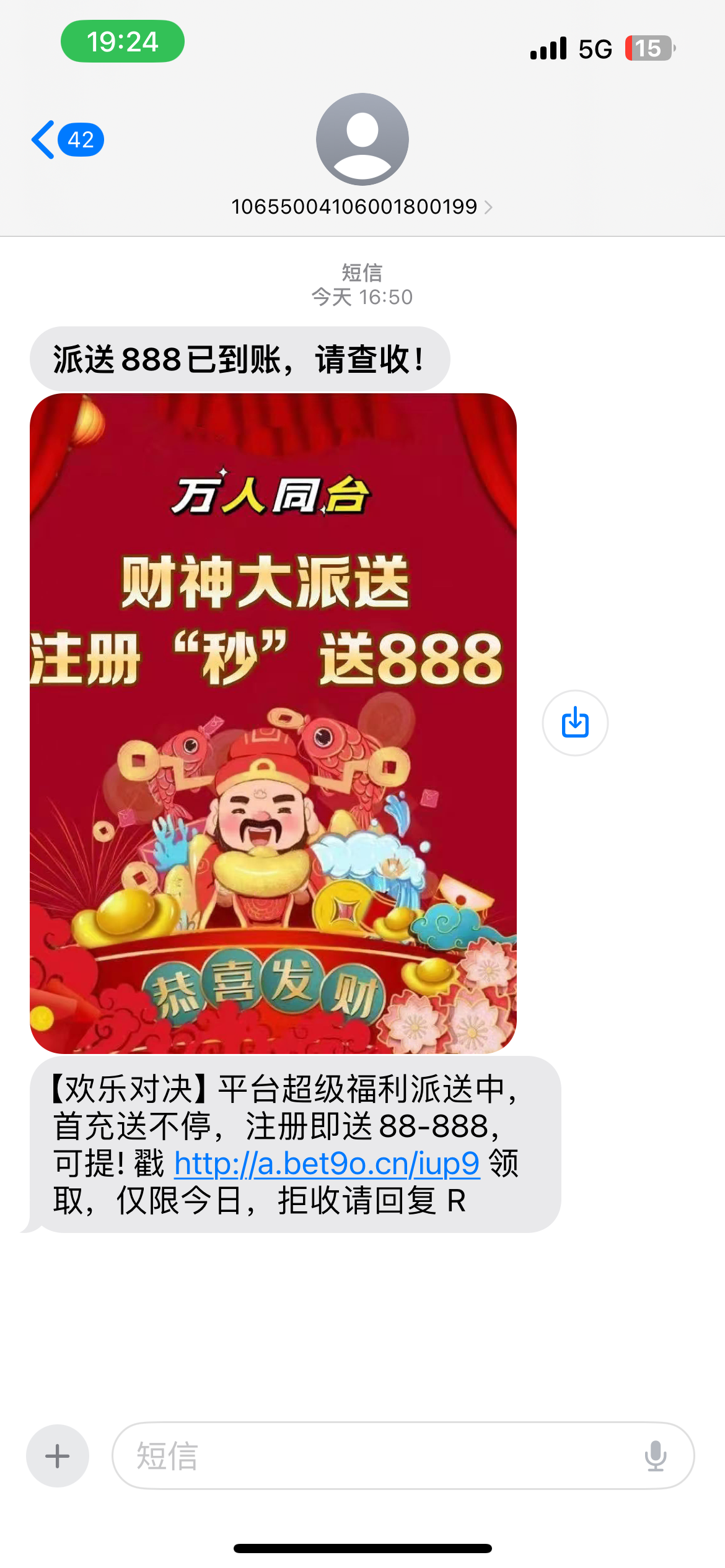Open the received red poster image
This screenshot has height=1568, width=725.
click(273, 723)
